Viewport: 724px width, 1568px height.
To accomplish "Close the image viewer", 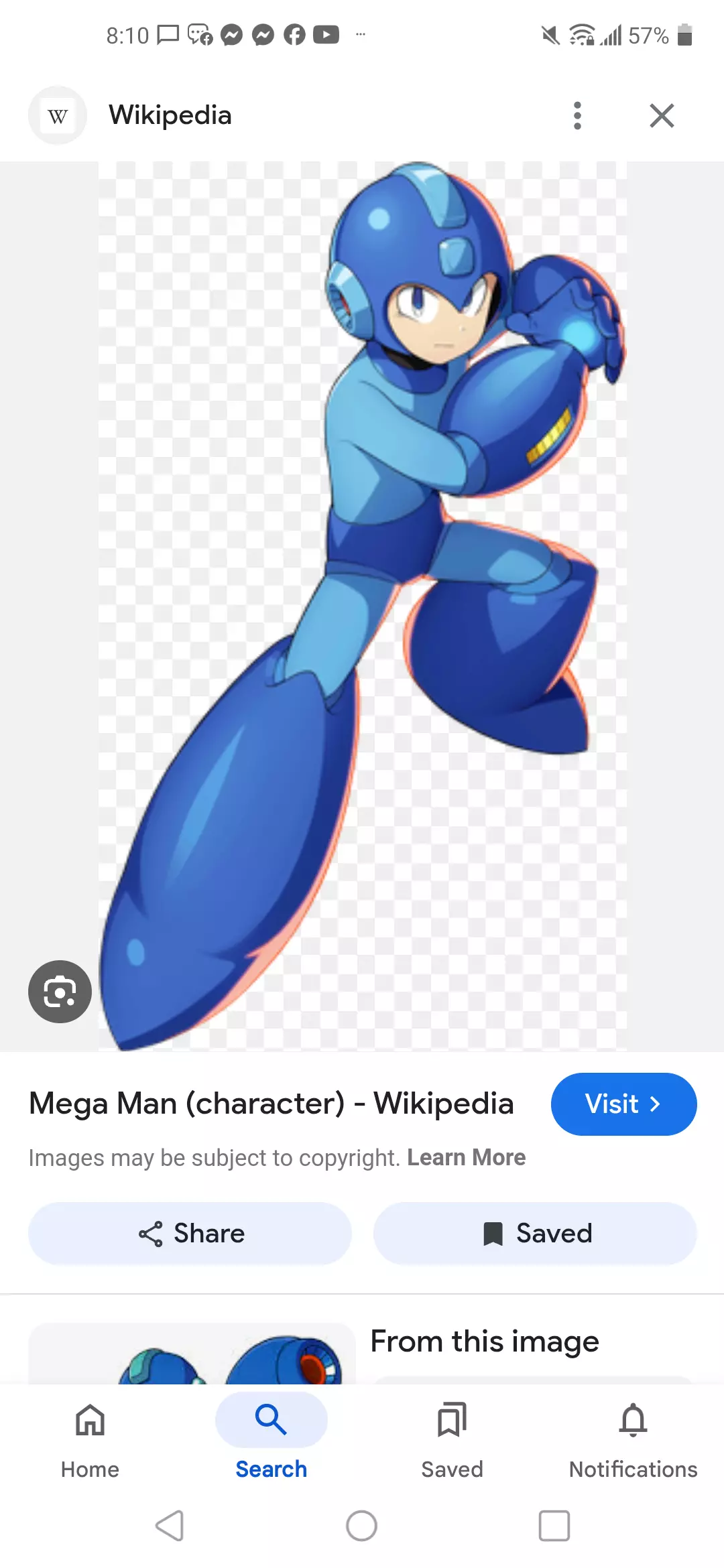I will tap(662, 115).
